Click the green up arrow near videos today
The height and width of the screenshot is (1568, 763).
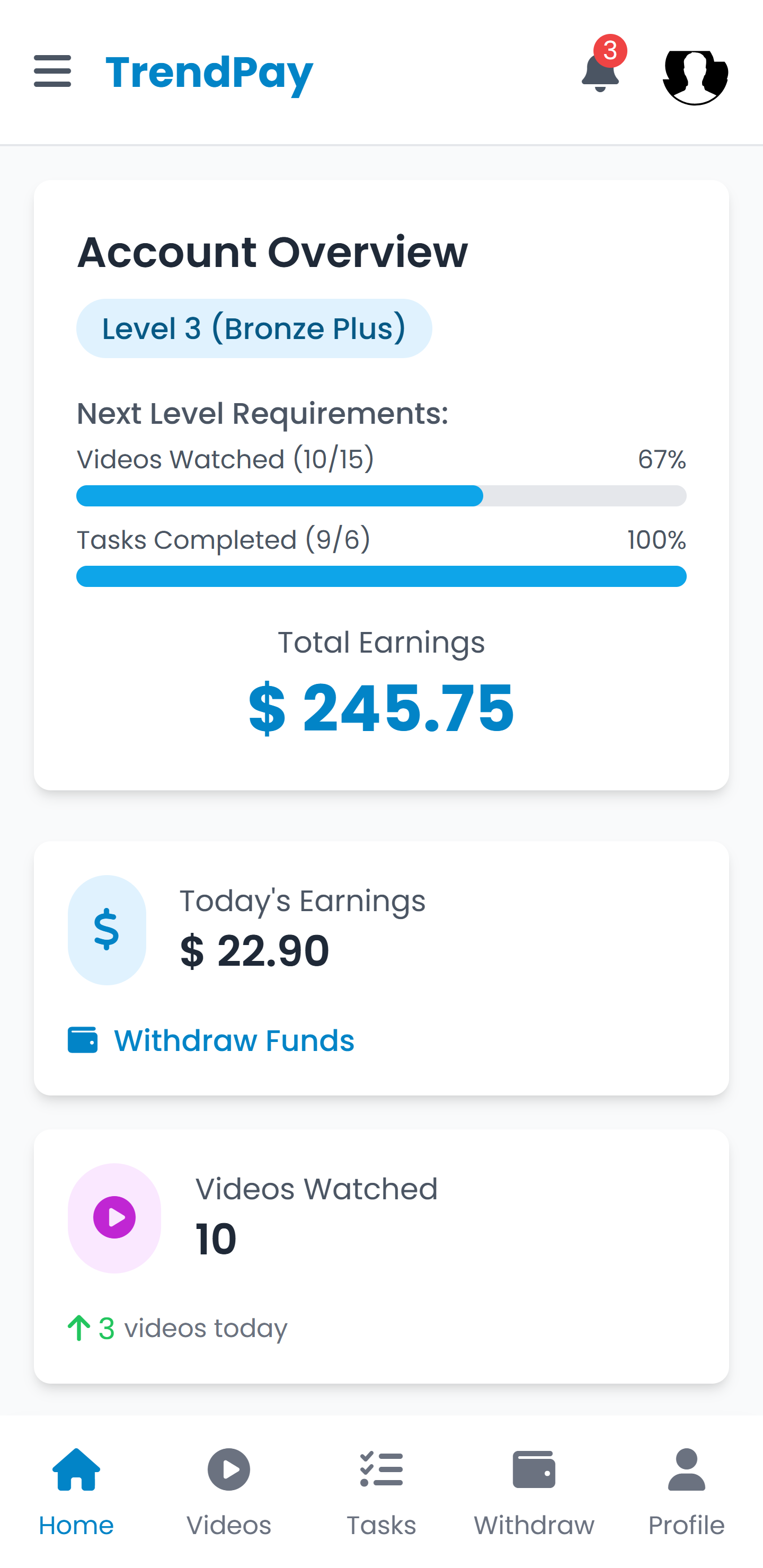(79, 1328)
